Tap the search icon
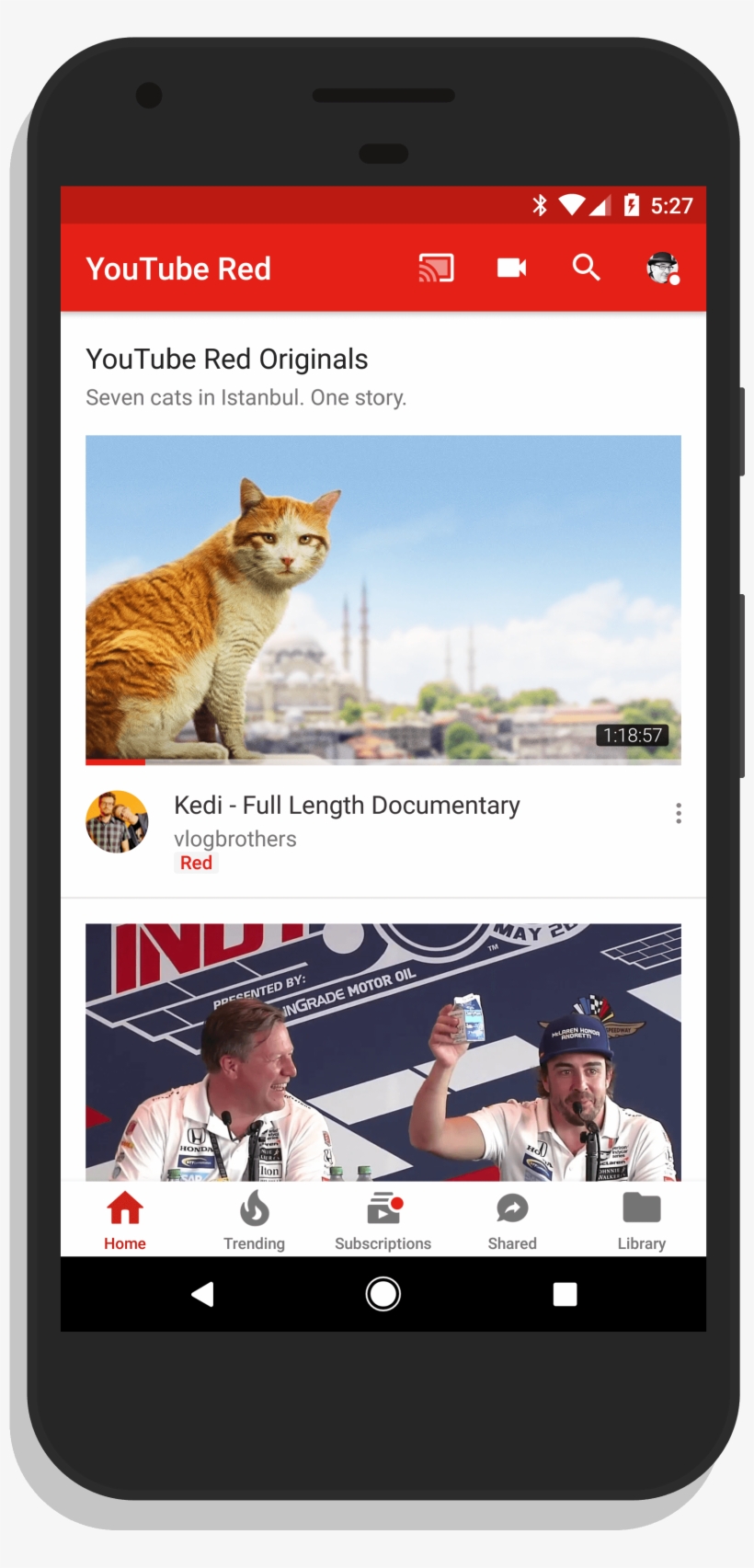The image size is (754, 1568). [586, 268]
